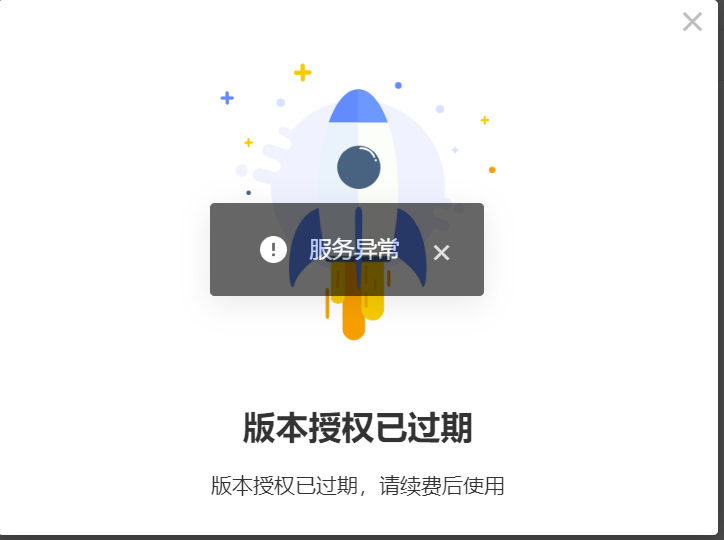Image resolution: width=724 pixels, height=540 pixels.
Task: Close the expired license dialog
Action: tap(692, 22)
